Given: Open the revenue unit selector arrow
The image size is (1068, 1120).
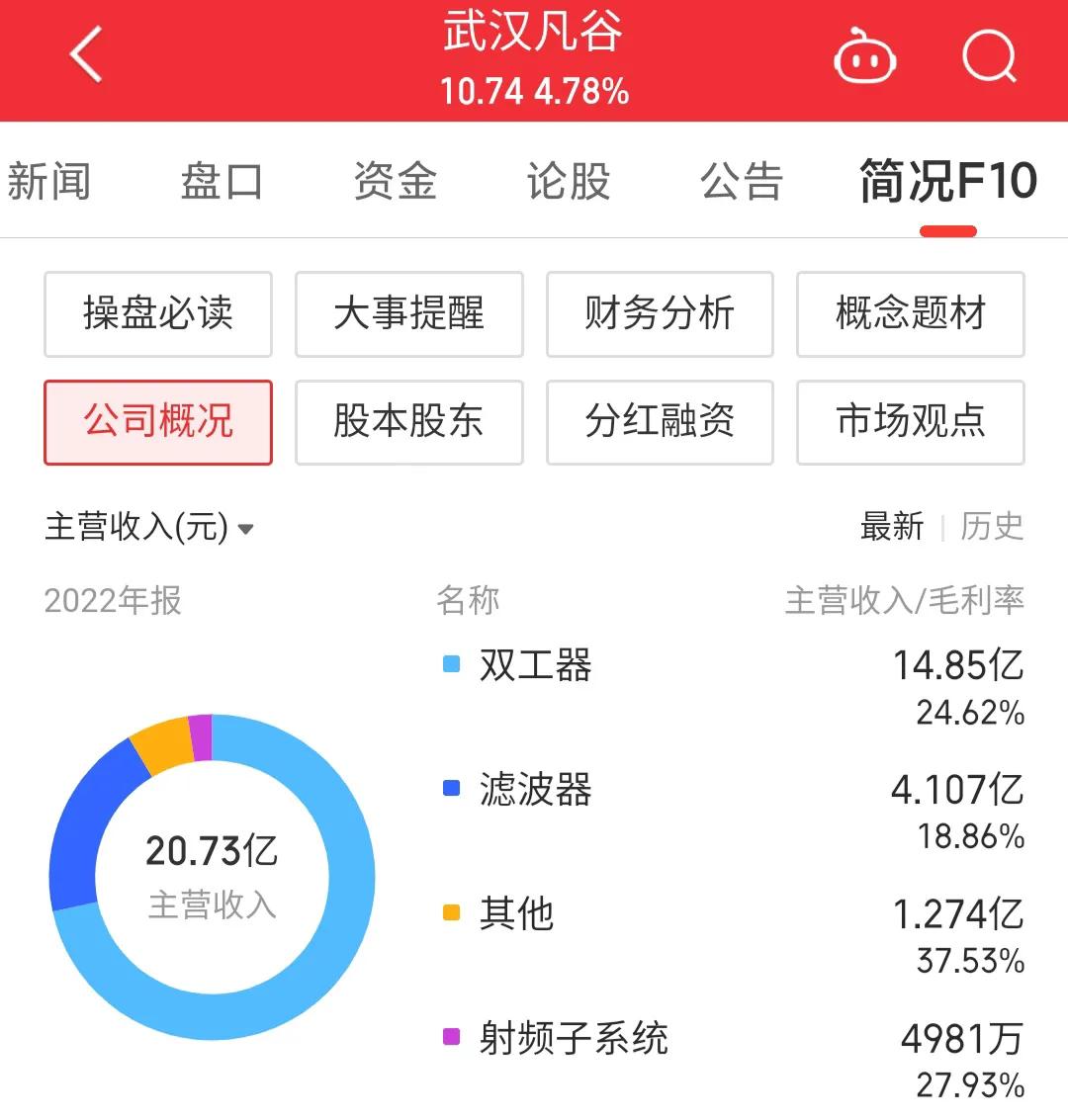Looking at the screenshot, I should pos(246,531).
